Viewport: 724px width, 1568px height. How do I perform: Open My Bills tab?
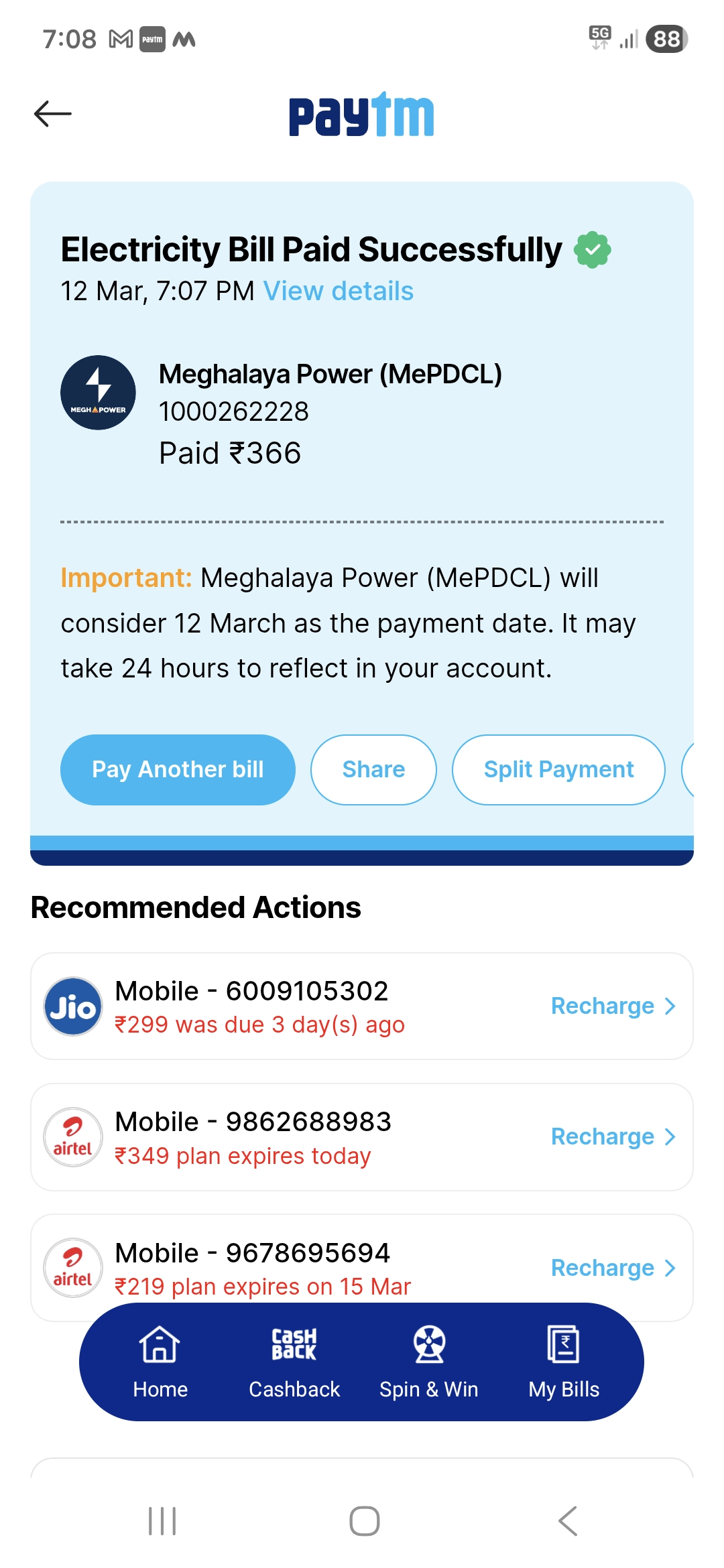[x=564, y=1362]
